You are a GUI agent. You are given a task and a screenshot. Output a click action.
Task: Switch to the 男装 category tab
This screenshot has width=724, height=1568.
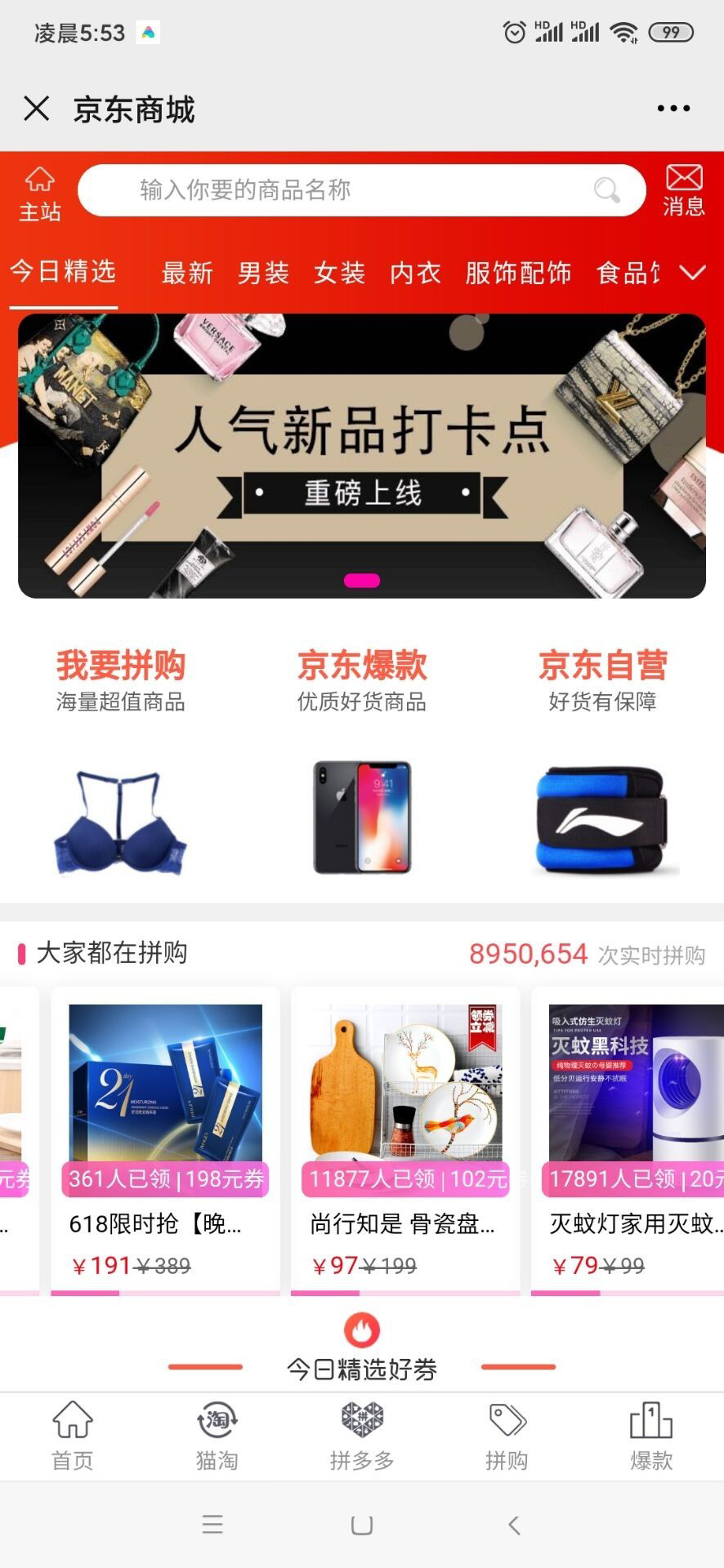point(263,273)
